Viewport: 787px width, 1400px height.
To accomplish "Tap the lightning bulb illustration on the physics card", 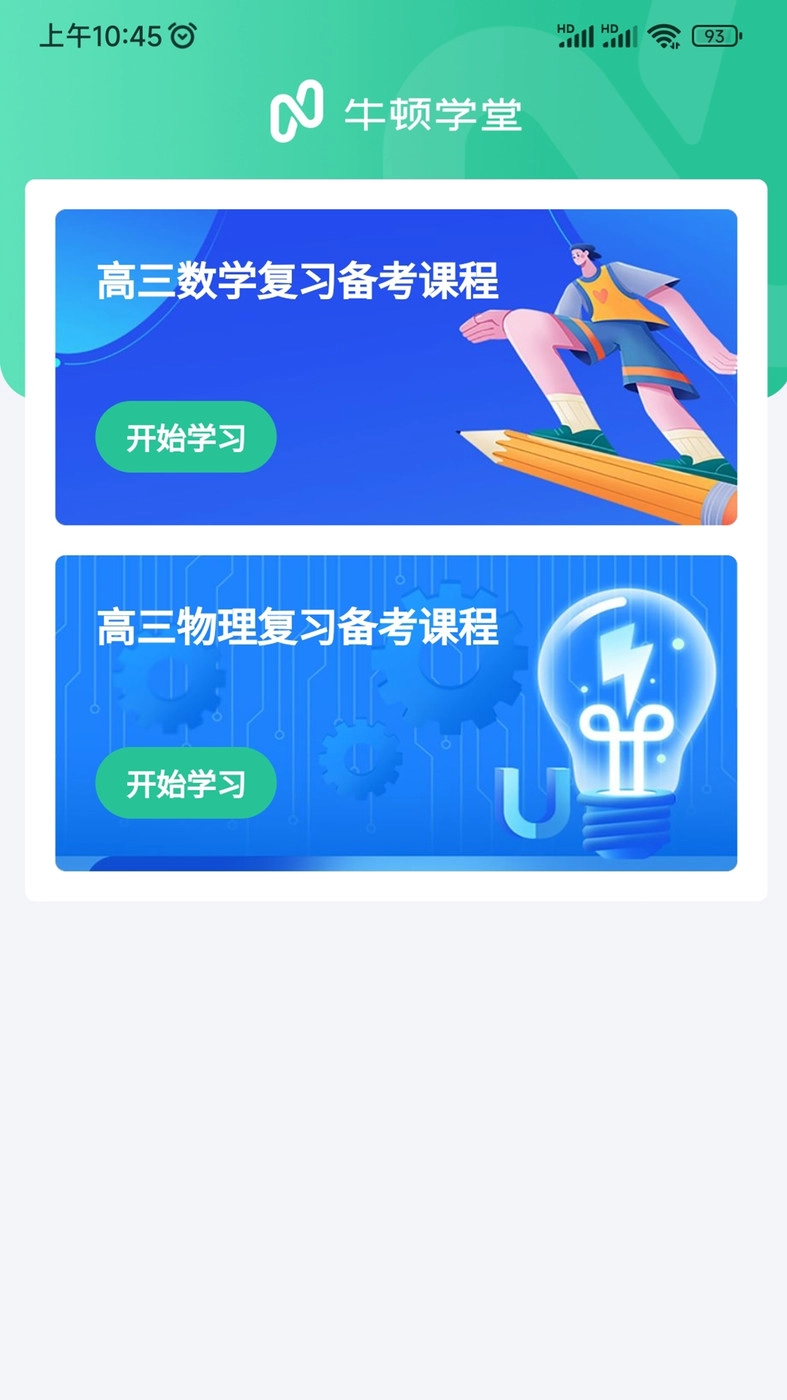I will coord(627,690).
